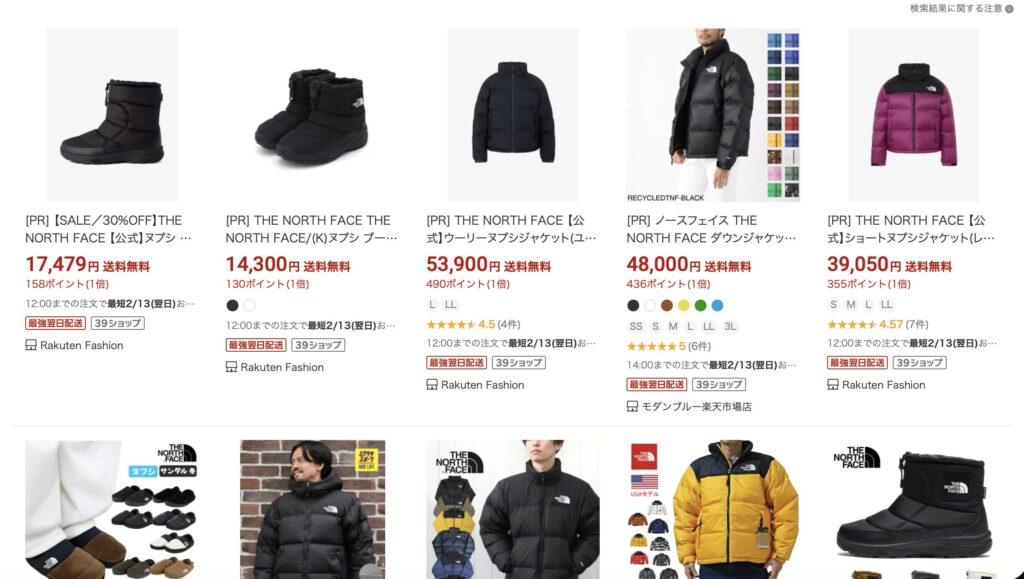Select the yellow swatch on the 48,000円 jacket
1024x579 pixels.
683,305
